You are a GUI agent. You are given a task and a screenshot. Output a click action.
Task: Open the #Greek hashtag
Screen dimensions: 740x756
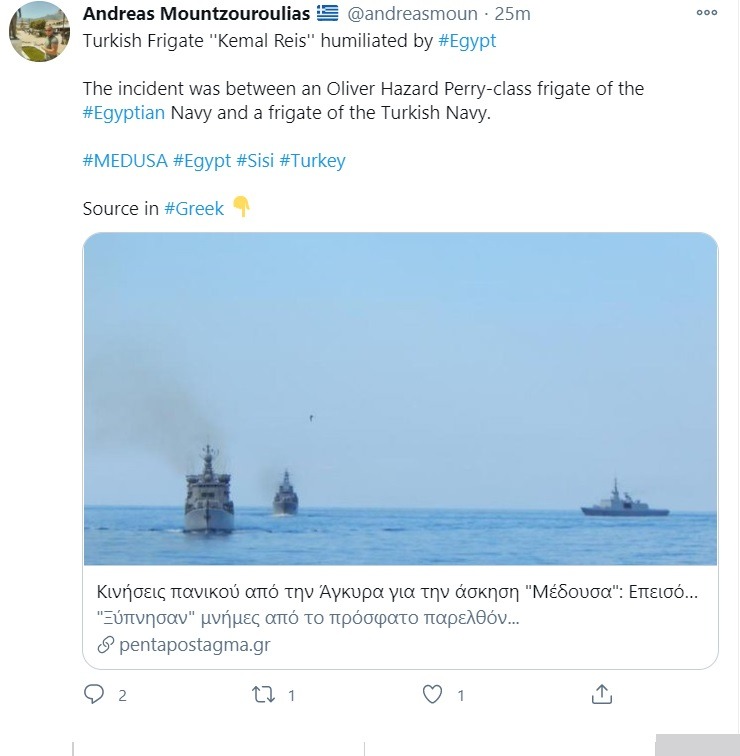click(194, 208)
